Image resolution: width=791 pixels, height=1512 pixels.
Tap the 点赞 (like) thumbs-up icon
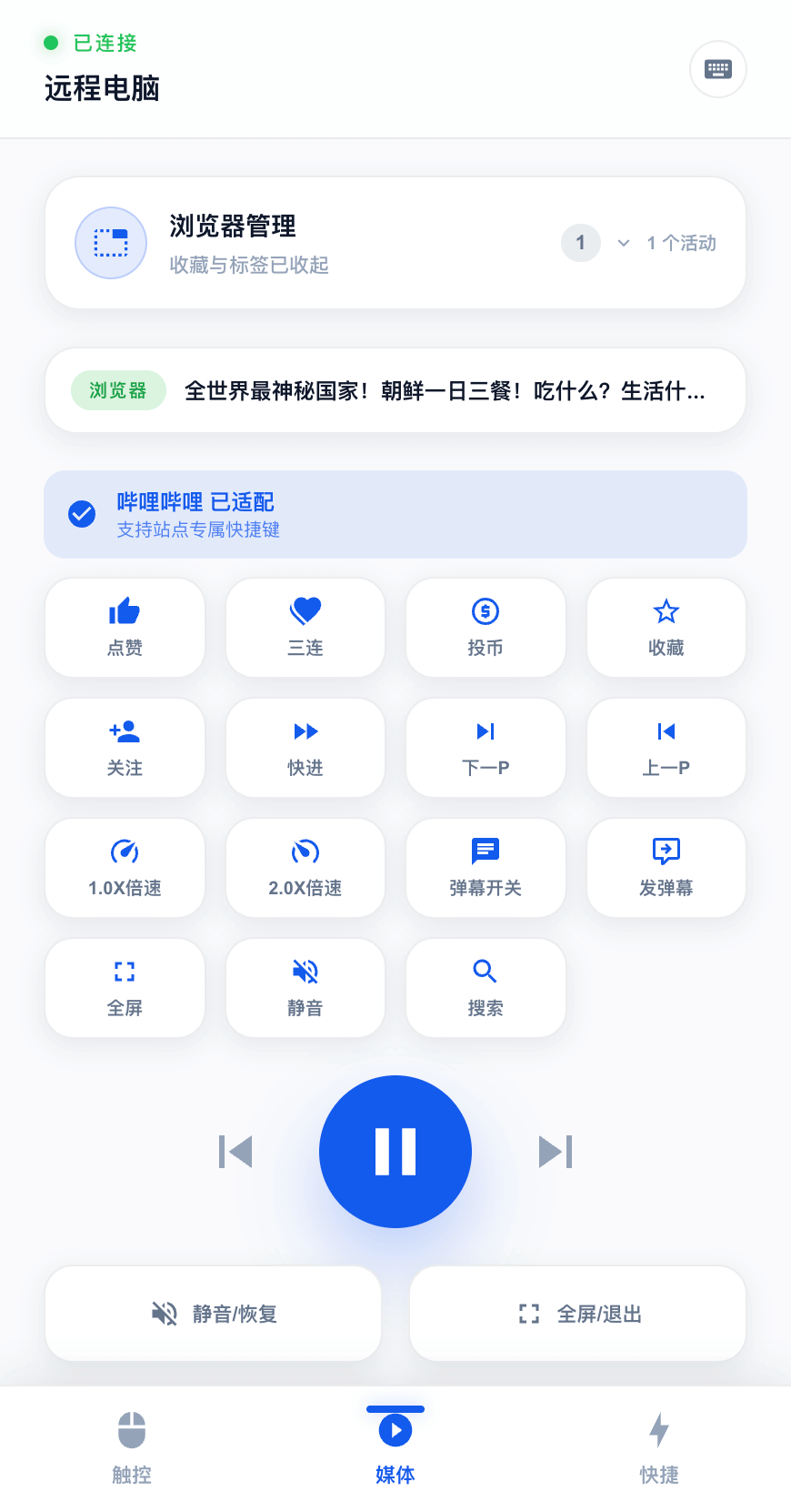(125, 628)
